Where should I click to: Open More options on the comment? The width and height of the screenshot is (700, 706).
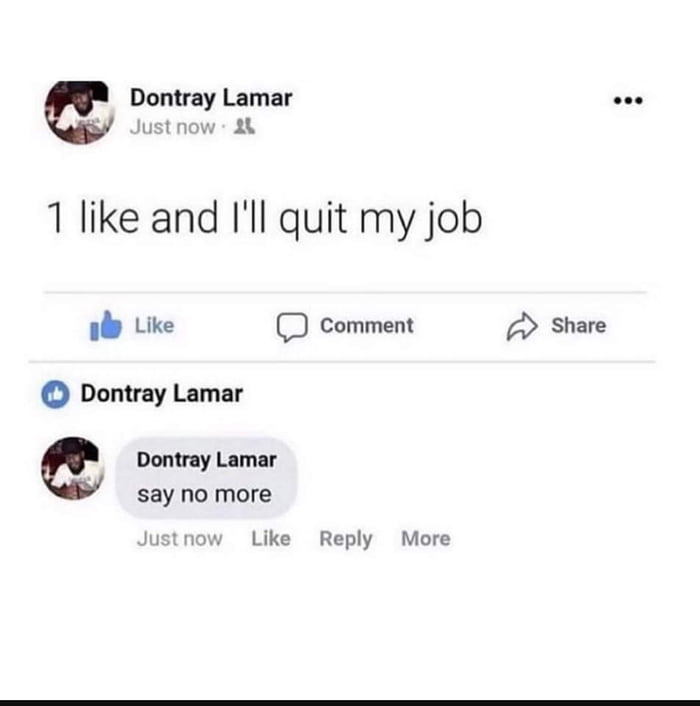tap(425, 539)
